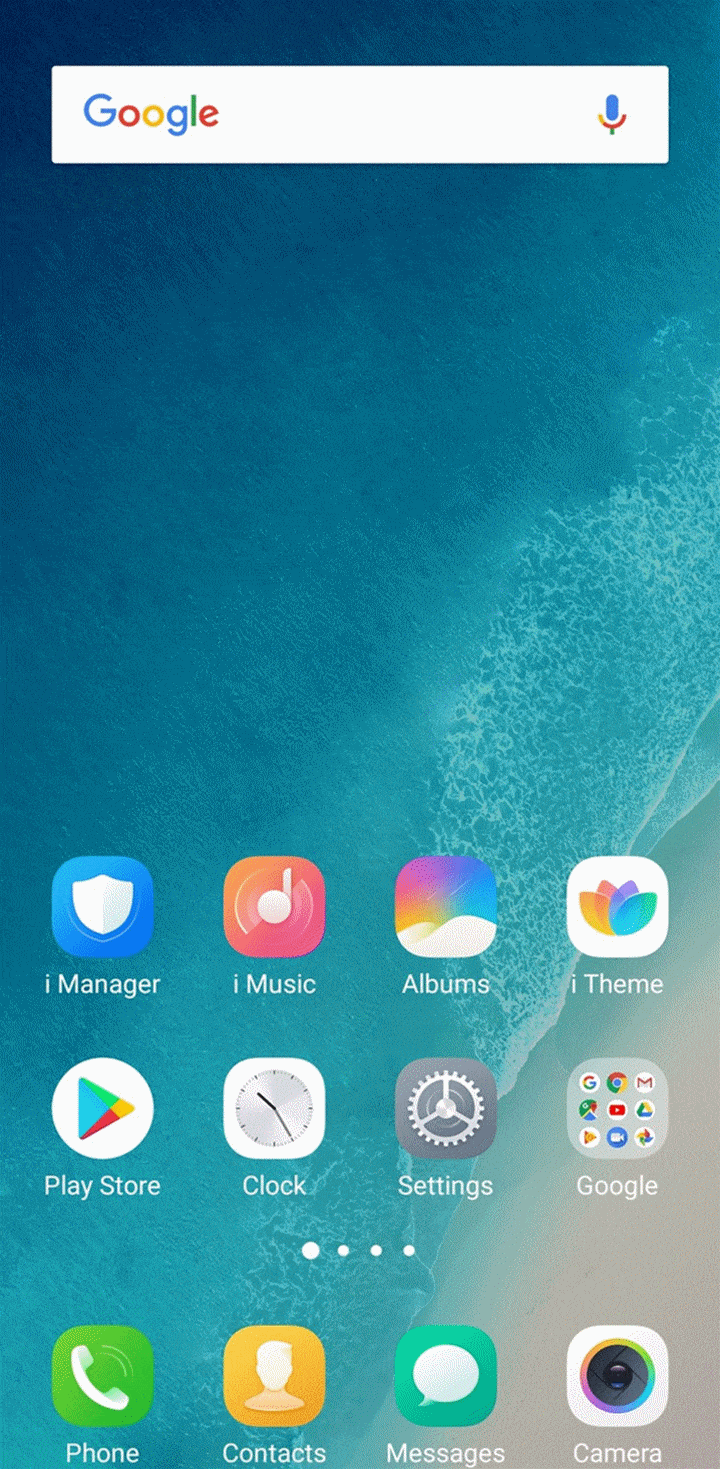Start voice search with the microphone

coord(612,114)
